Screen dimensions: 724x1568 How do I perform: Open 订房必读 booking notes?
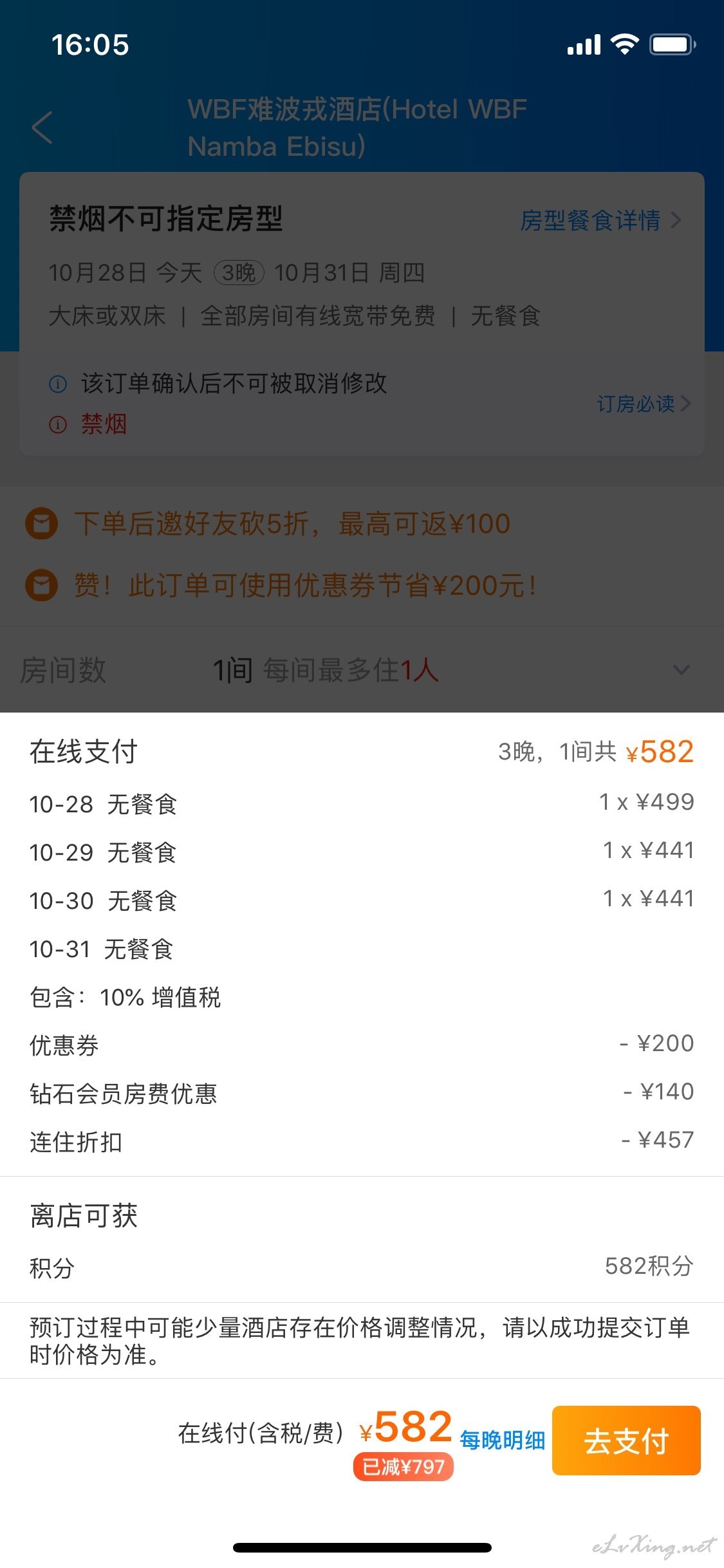coord(643,404)
